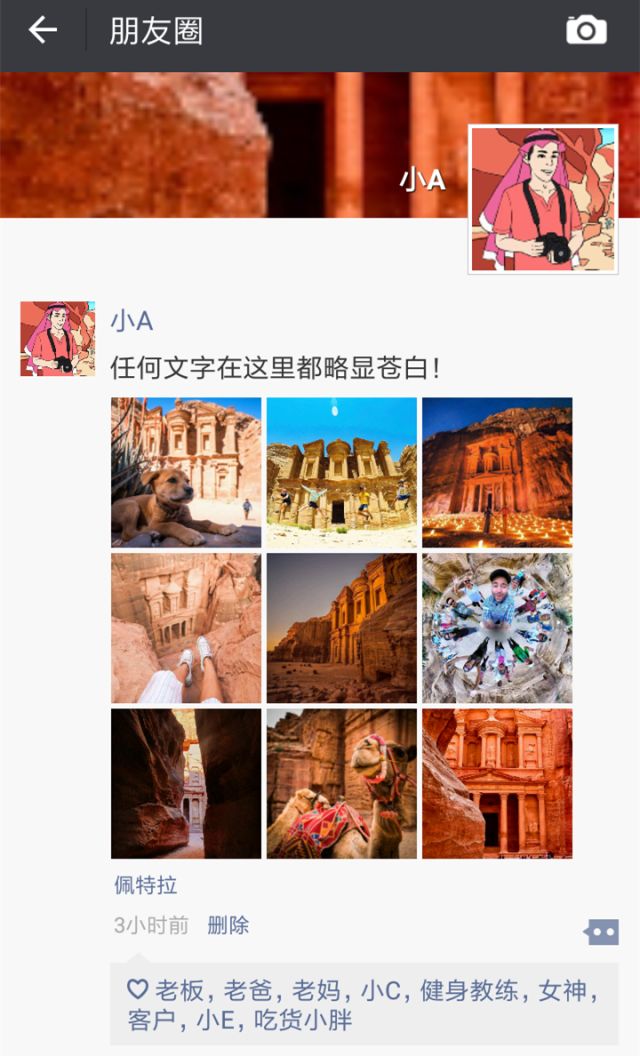Tap 小A's small avatar beside the post
The height and width of the screenshot is (1056, 640).
tap(58, 339)
